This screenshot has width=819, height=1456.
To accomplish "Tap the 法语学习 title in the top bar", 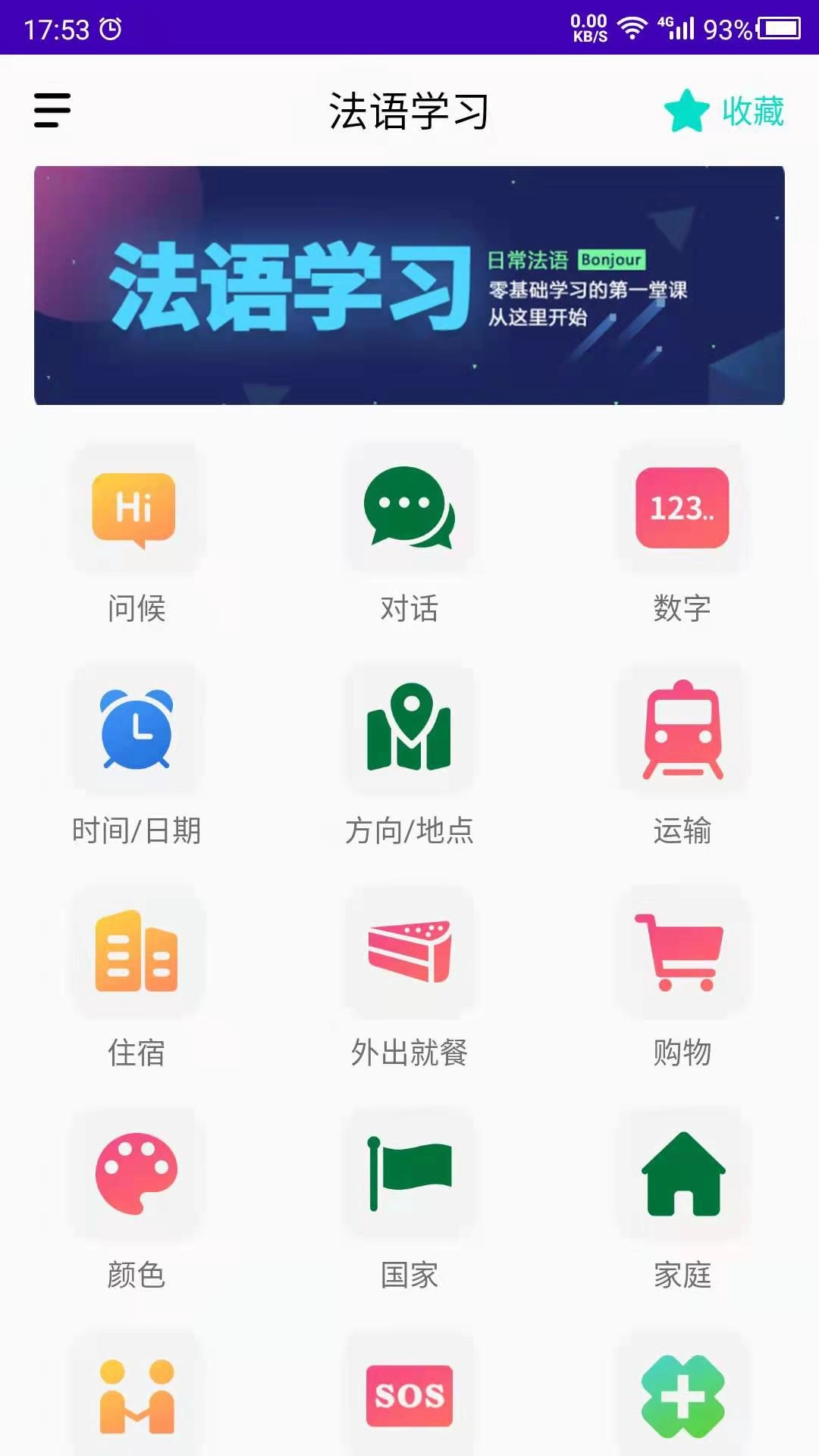I will pyautogui.click(x=409, y=110).
